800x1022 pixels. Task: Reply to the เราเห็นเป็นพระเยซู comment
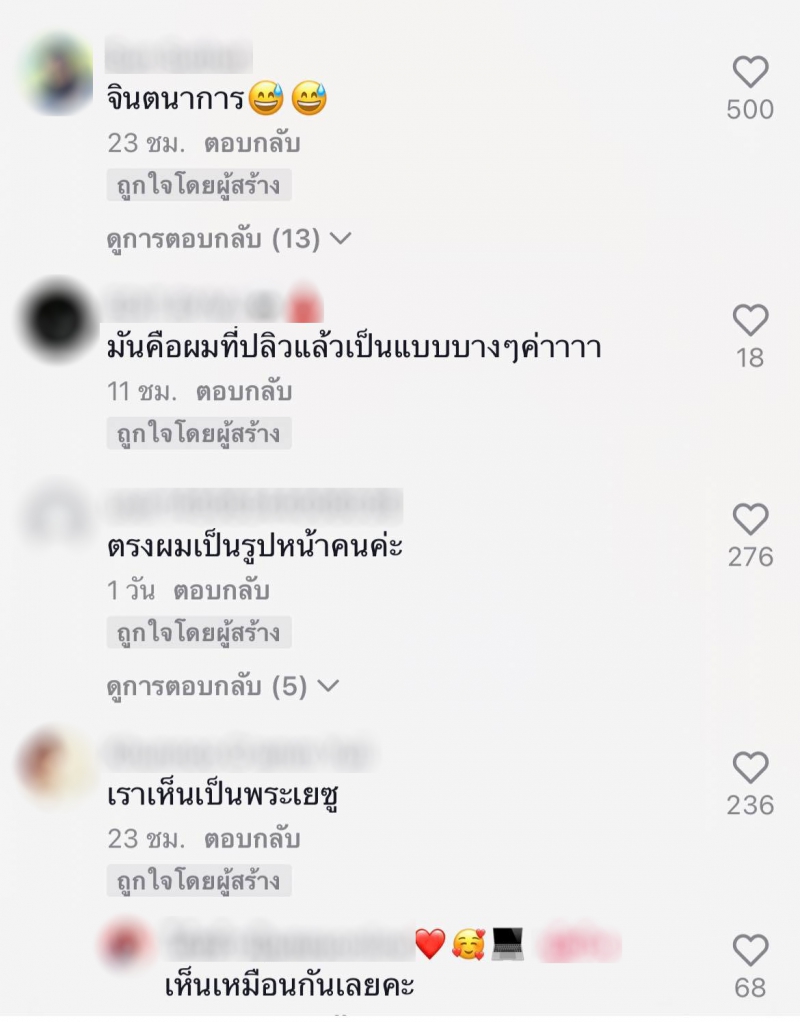pyautogui.click(x=252, y=838)
